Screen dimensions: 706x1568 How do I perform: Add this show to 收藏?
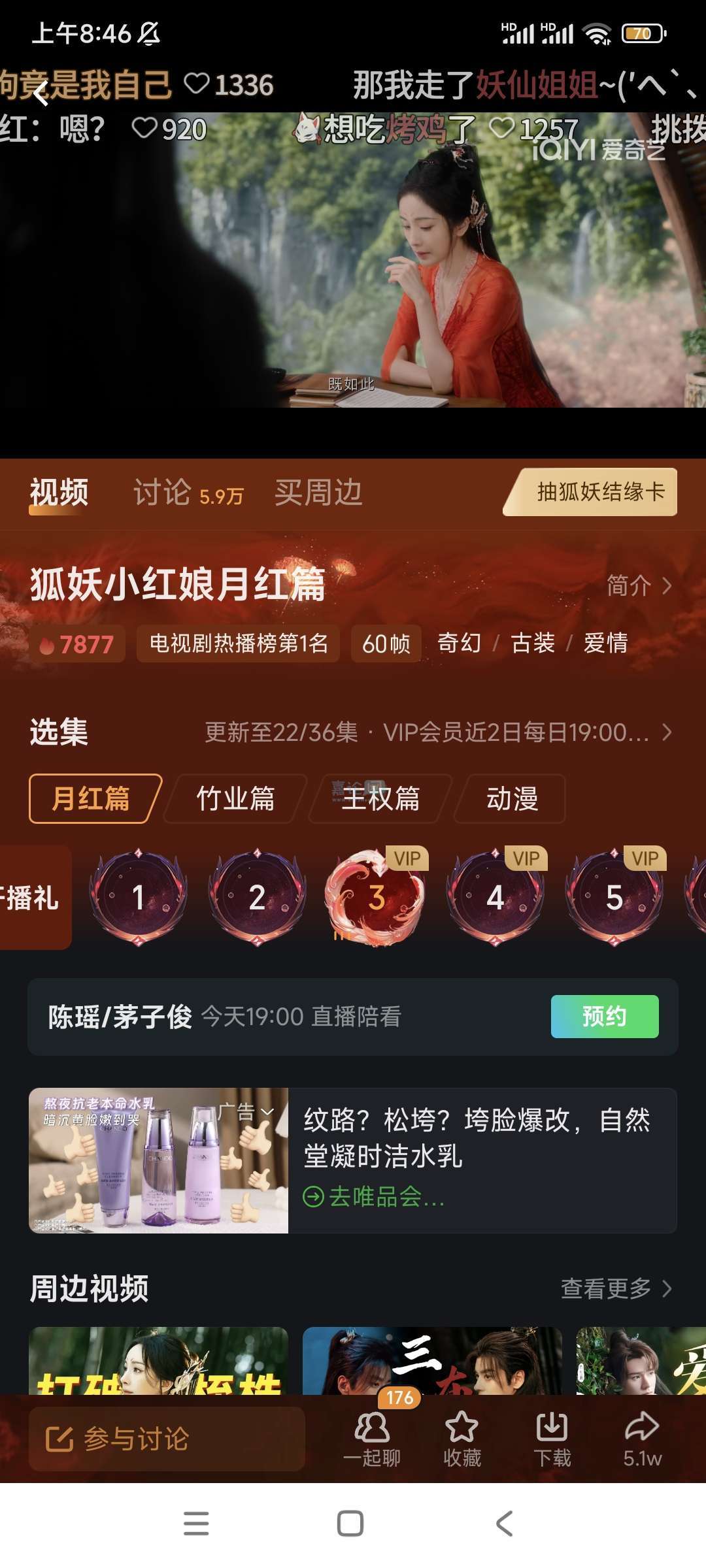(462, 1439)
